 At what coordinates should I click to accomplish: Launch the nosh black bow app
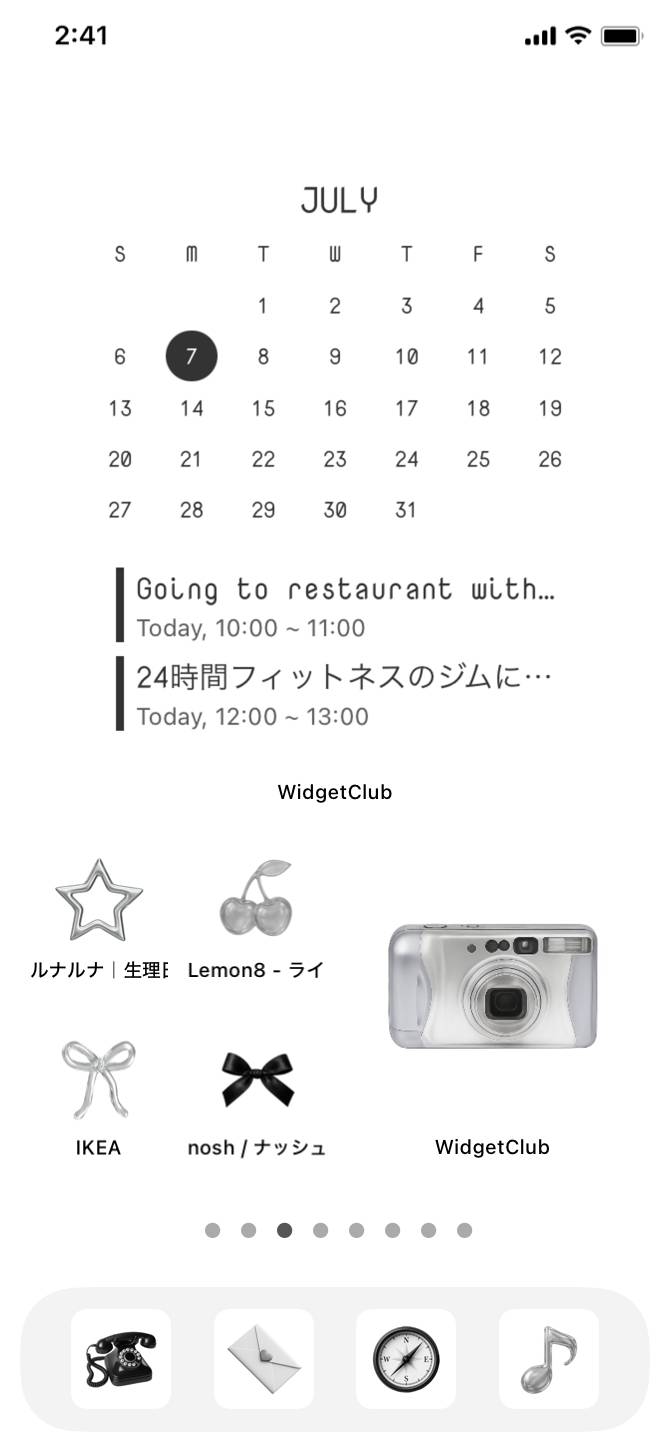pos(257,1079)
